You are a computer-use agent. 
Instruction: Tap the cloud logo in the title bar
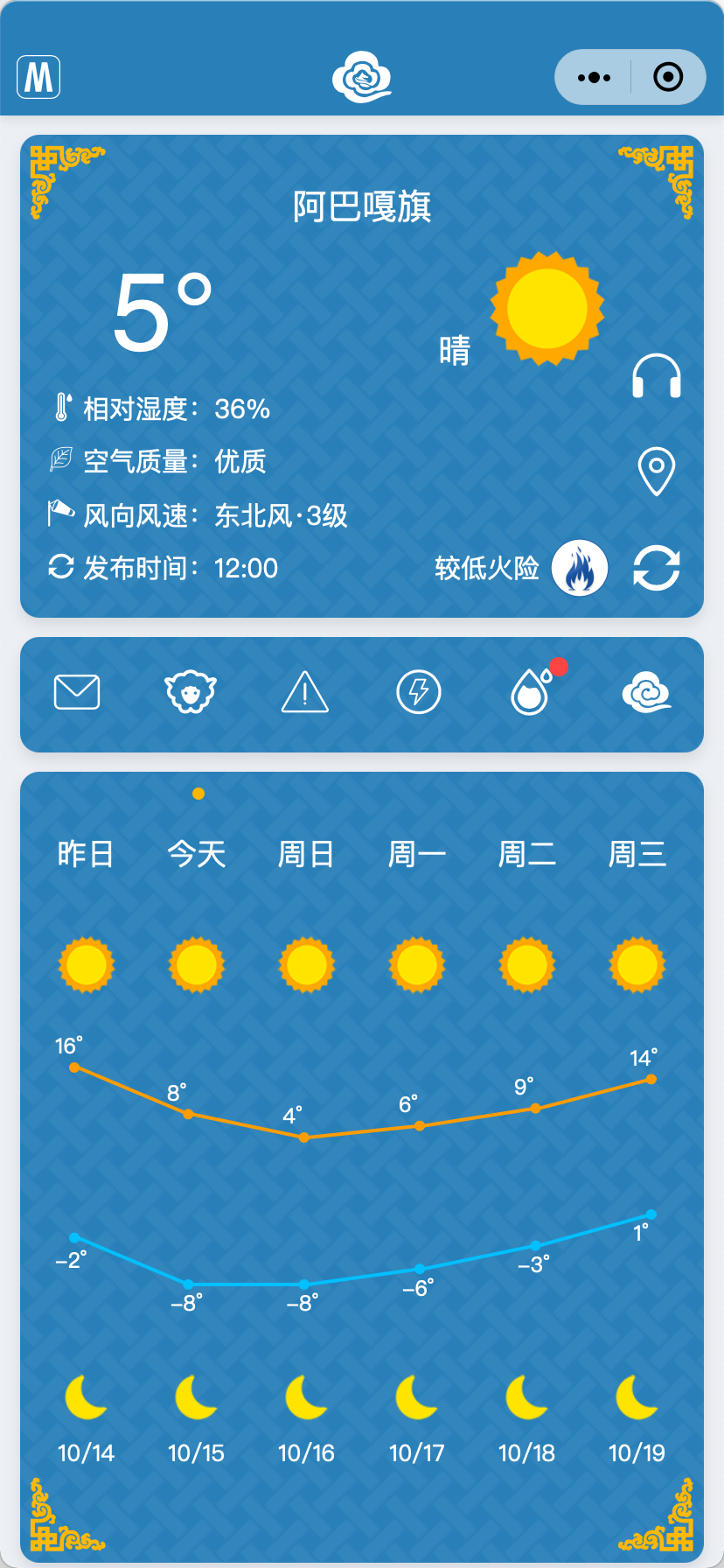coord(362,77)
